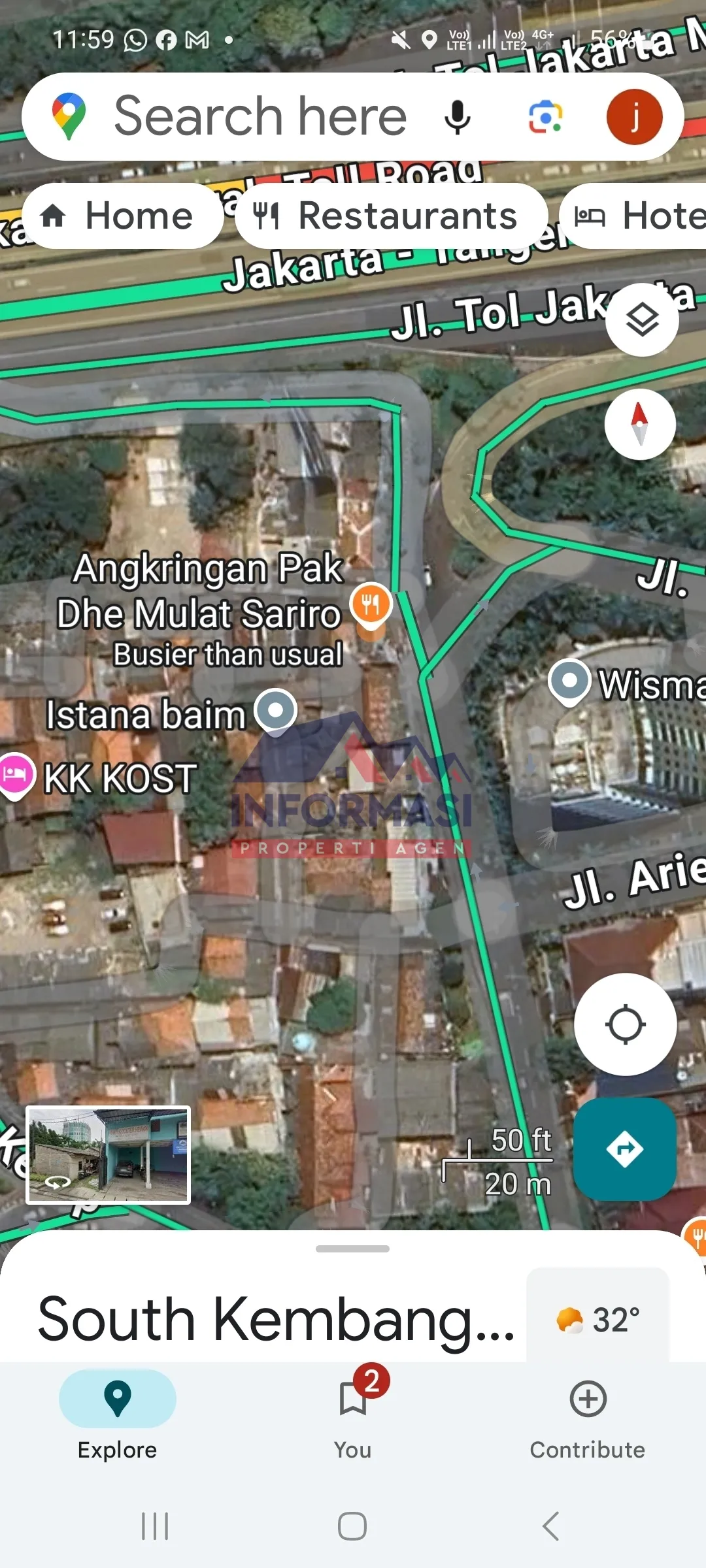
Task: Select the Hotels chip
Action: (633, 216)
